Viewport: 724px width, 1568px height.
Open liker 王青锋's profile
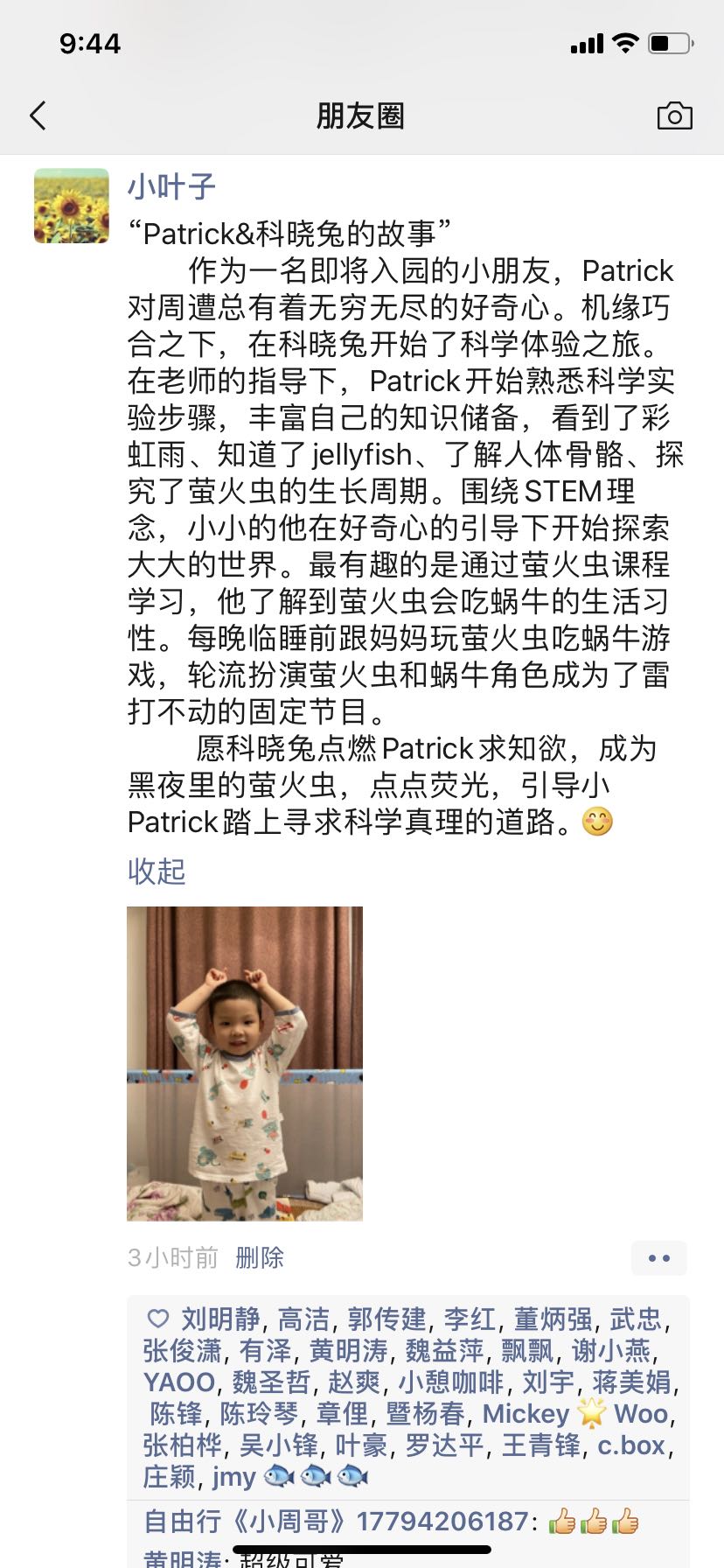pos(541,1445)
